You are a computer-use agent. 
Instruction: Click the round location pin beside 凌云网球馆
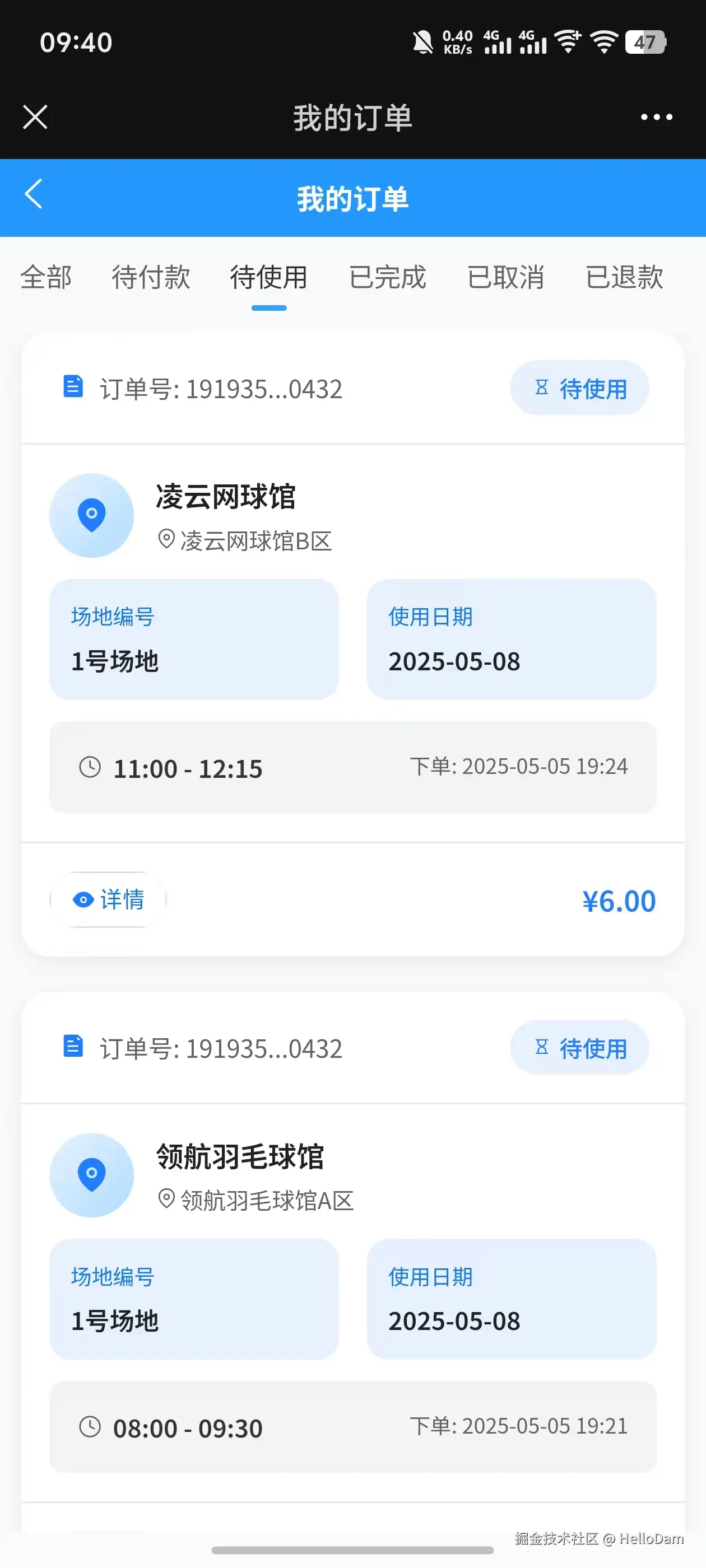click(x=91, y=514)
